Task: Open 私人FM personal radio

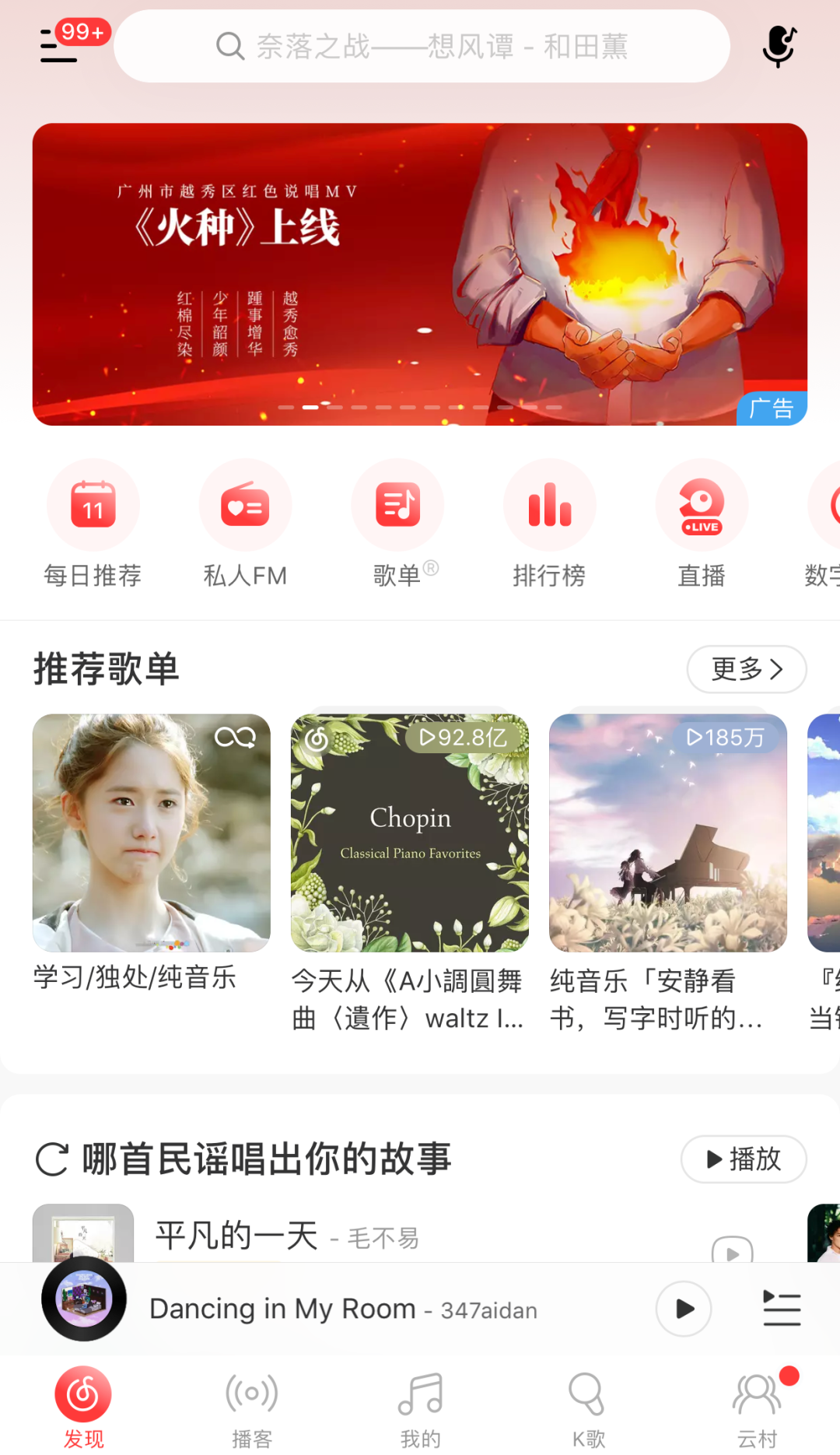Action: click(245, 521)
